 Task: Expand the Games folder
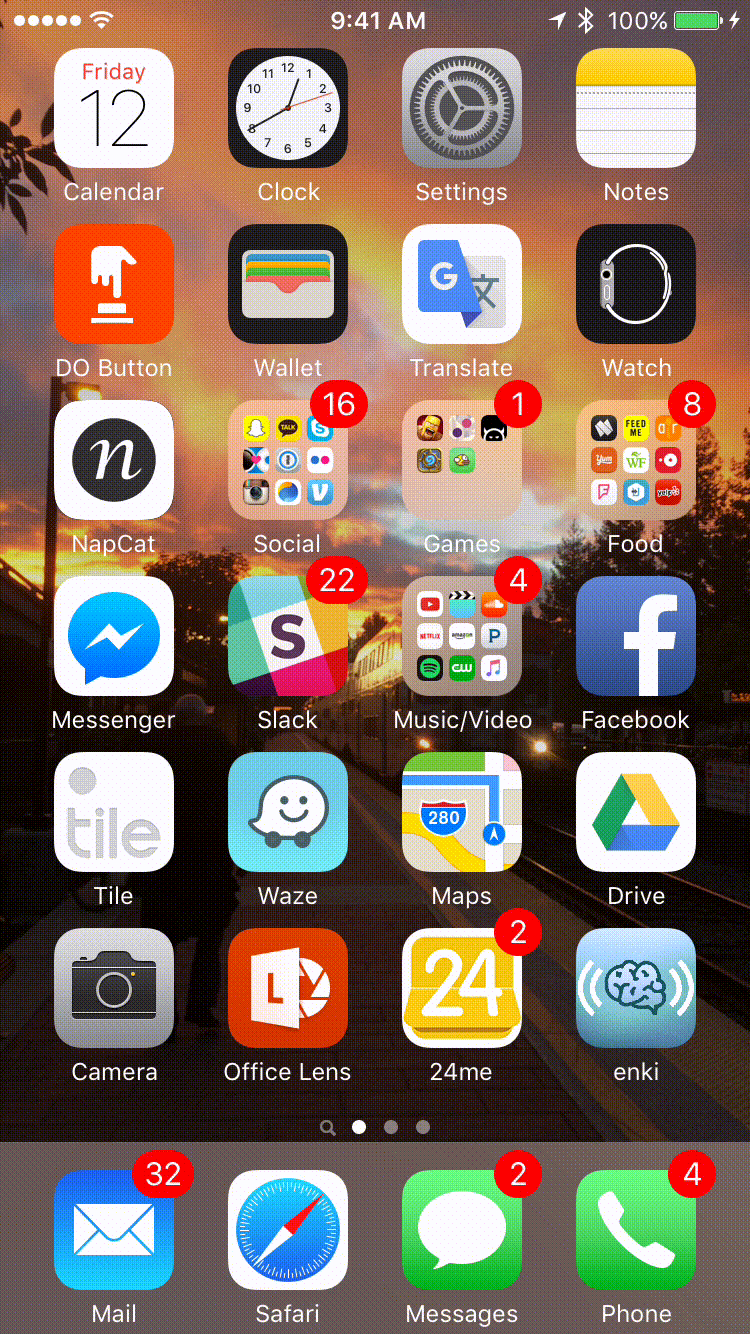pyautogui.click(x=462, y=460)
